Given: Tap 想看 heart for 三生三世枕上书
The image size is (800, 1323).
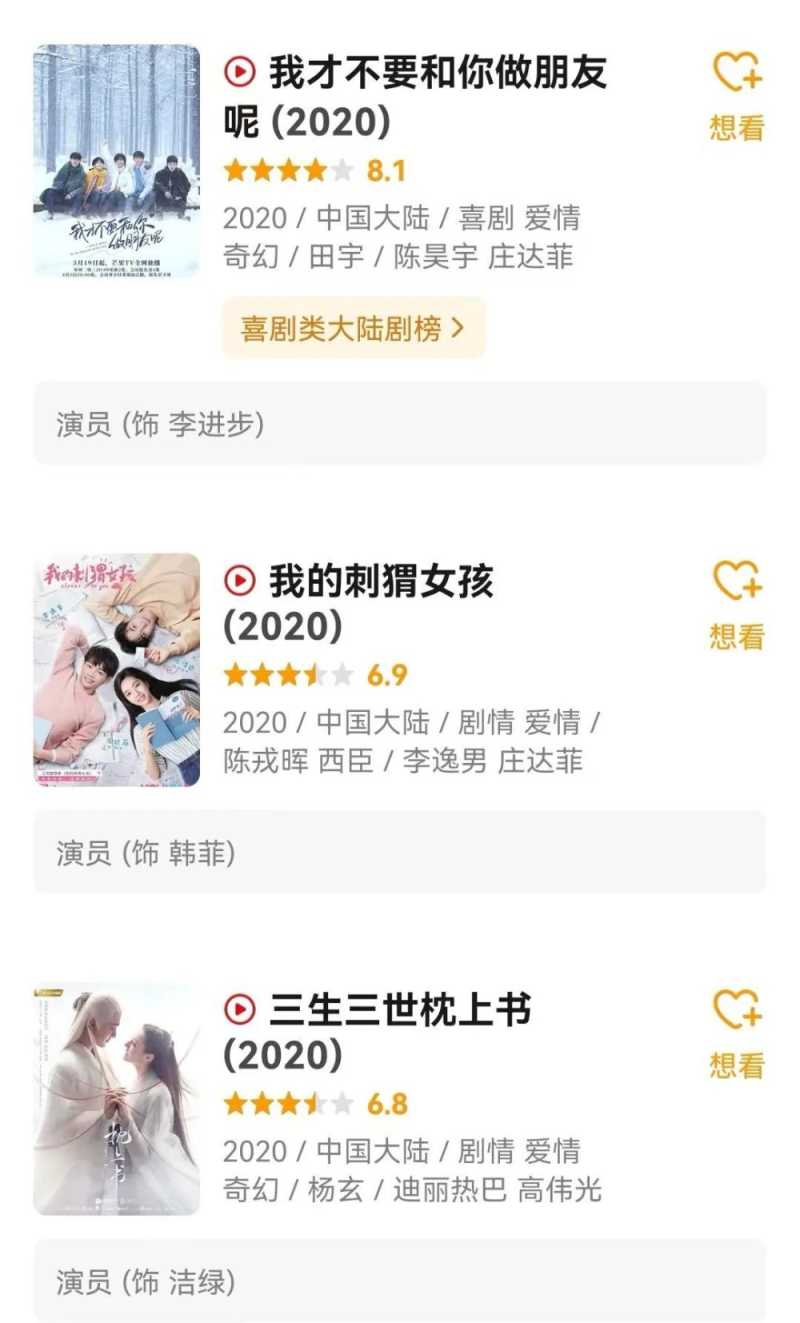Looking at the screenshot, I should (737, 1033).
